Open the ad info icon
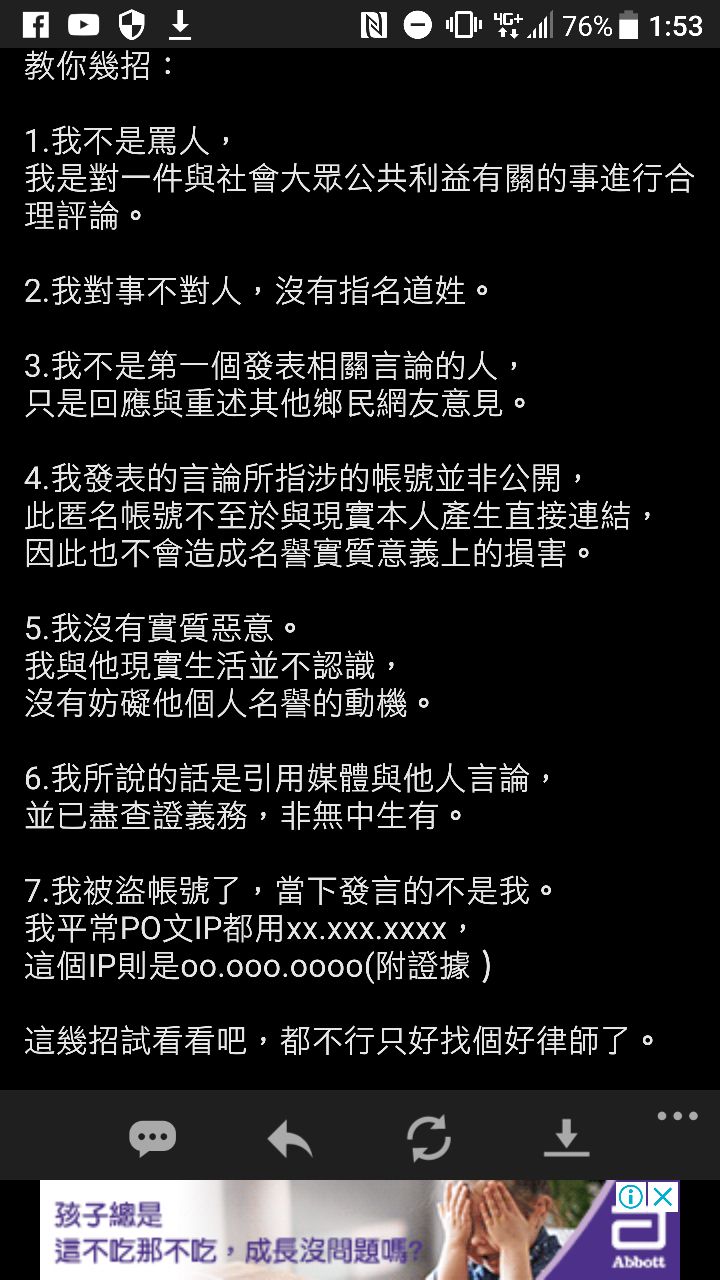The width and height of the screenshot is (720, 1280). [630, 1197]
